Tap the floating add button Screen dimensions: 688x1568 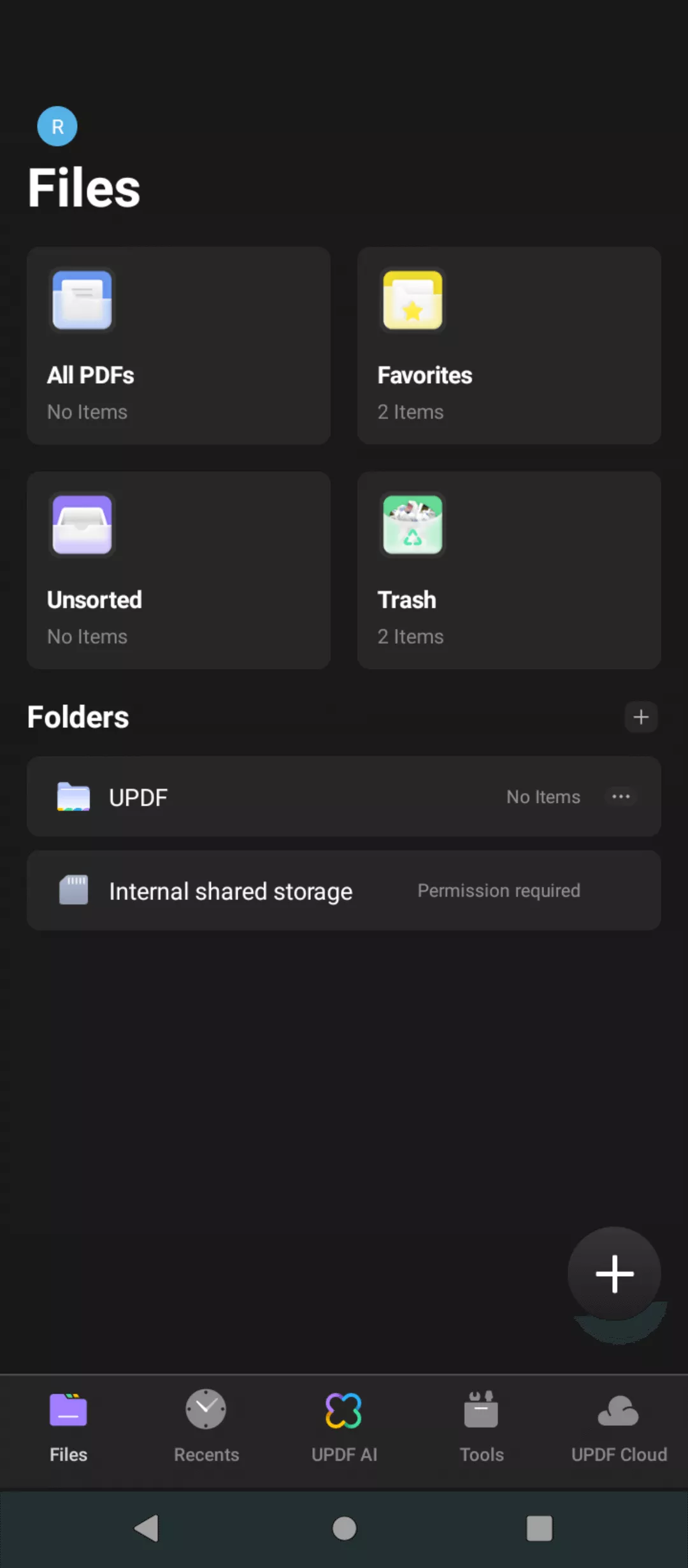click(x=614, y=1274)
